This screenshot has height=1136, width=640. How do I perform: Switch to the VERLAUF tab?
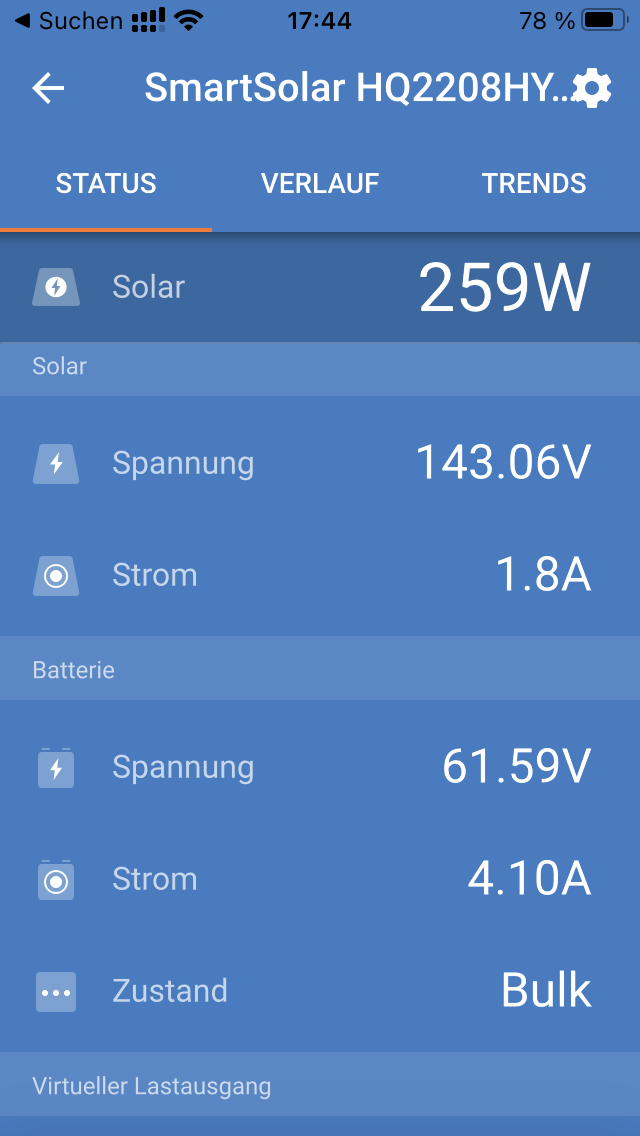click(x=320, y=183)
